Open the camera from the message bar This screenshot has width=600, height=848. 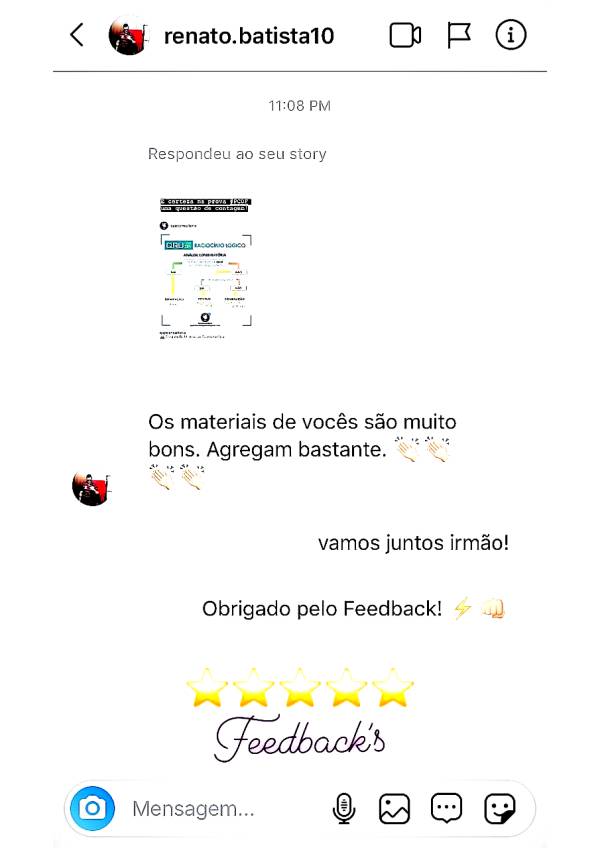pos(93,807)
